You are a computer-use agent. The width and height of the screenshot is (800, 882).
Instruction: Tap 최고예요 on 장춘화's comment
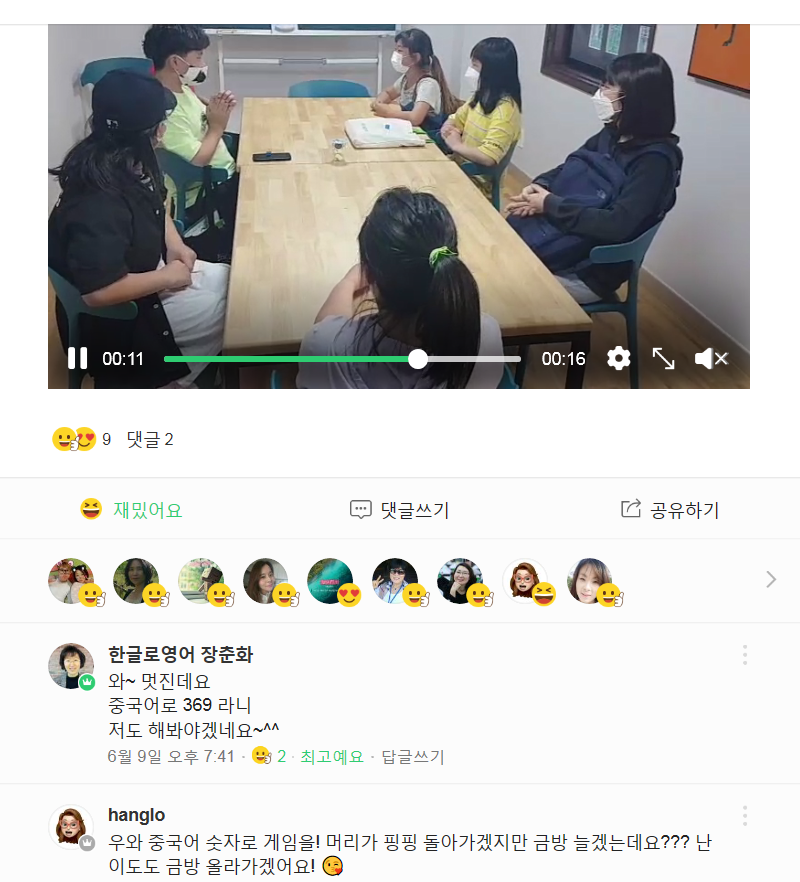(332, 757)
